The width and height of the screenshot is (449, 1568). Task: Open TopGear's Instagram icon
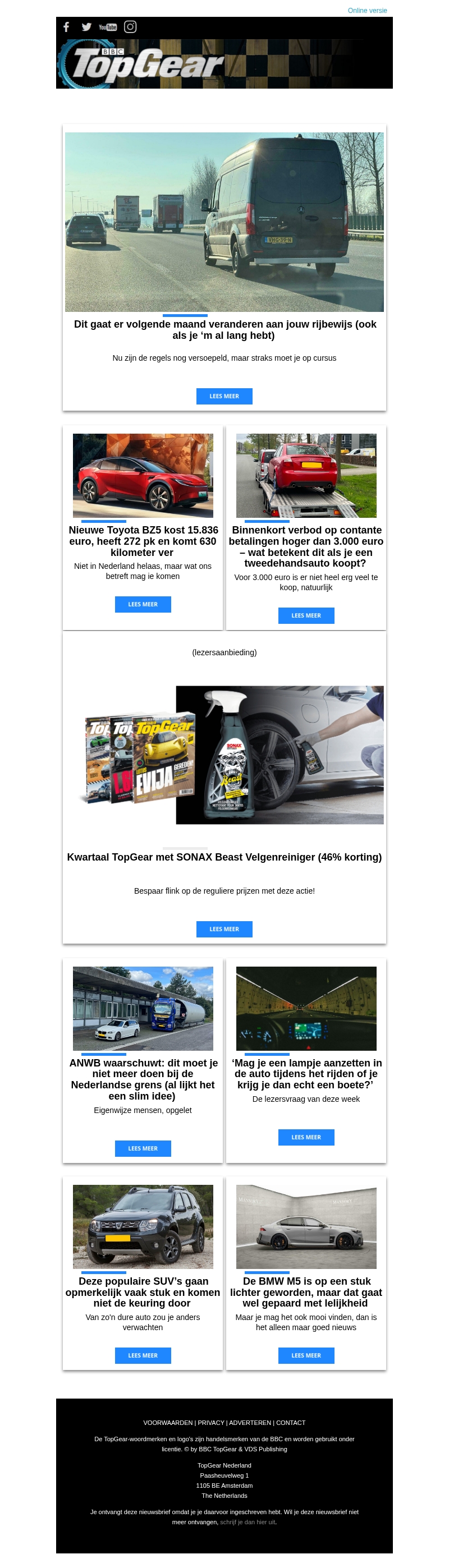[x=130, y=27]
